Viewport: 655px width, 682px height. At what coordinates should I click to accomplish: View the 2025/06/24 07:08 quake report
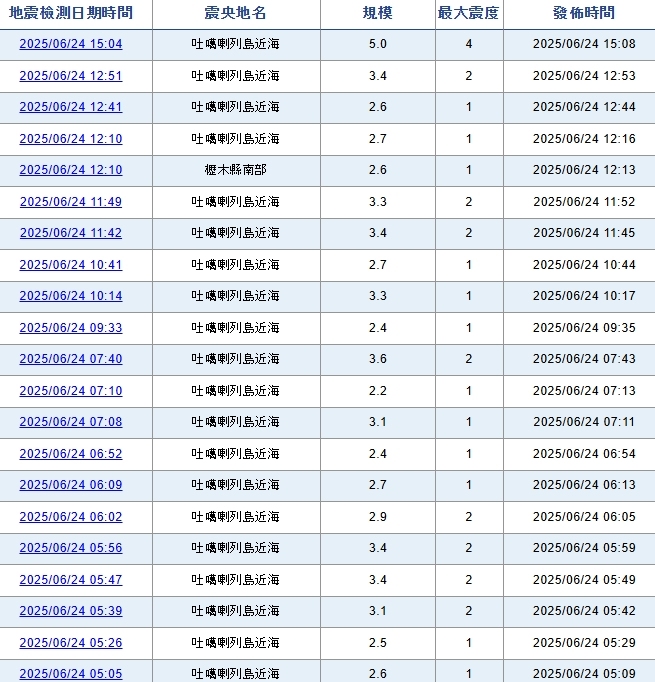71,422
